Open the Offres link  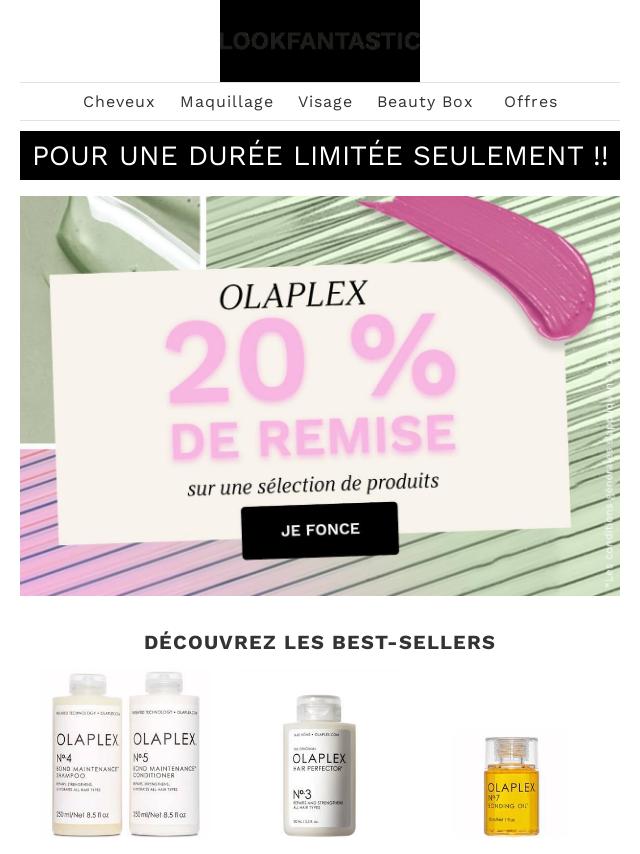[530, 102]
